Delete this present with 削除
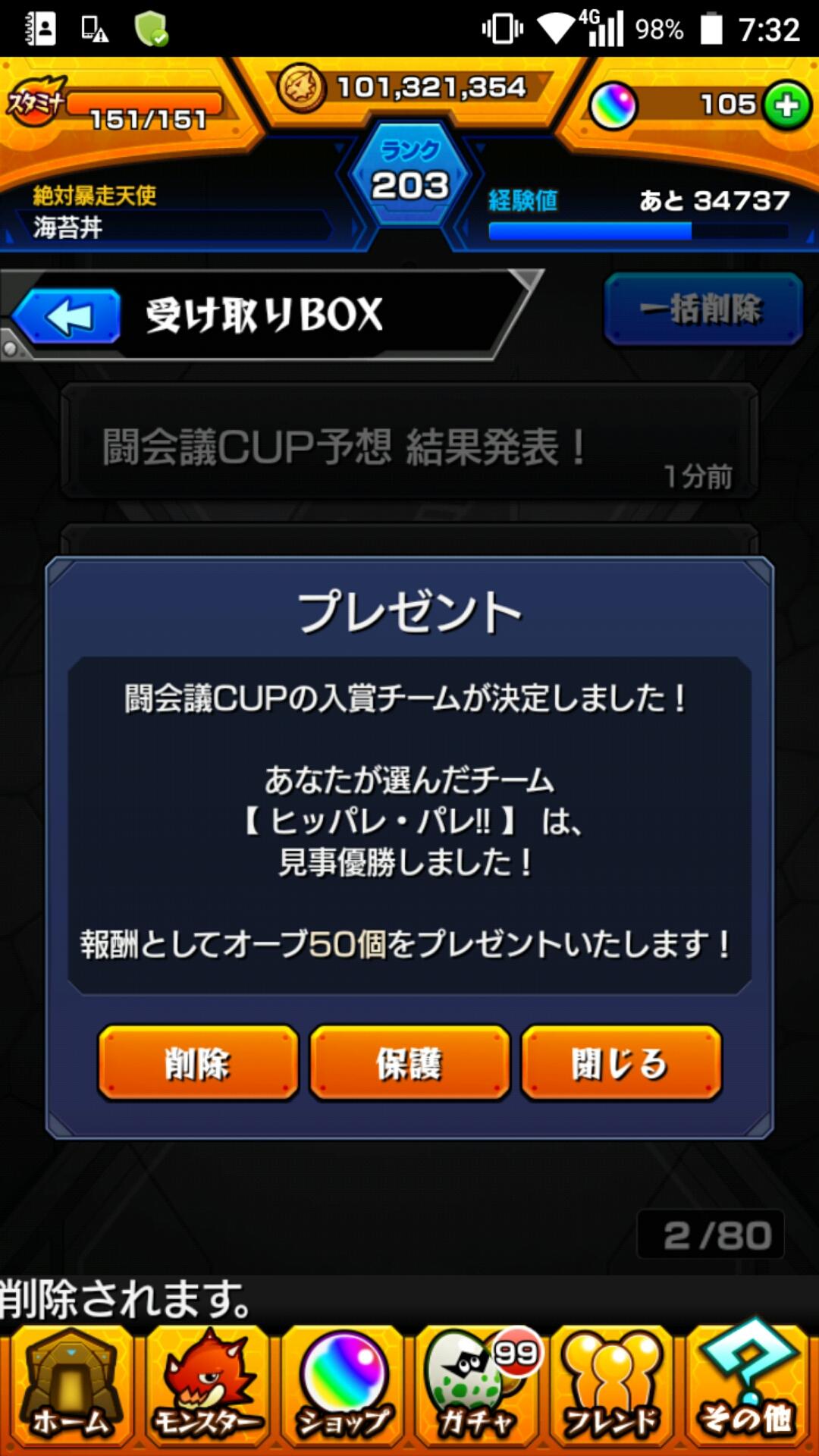 (198, 1062)
